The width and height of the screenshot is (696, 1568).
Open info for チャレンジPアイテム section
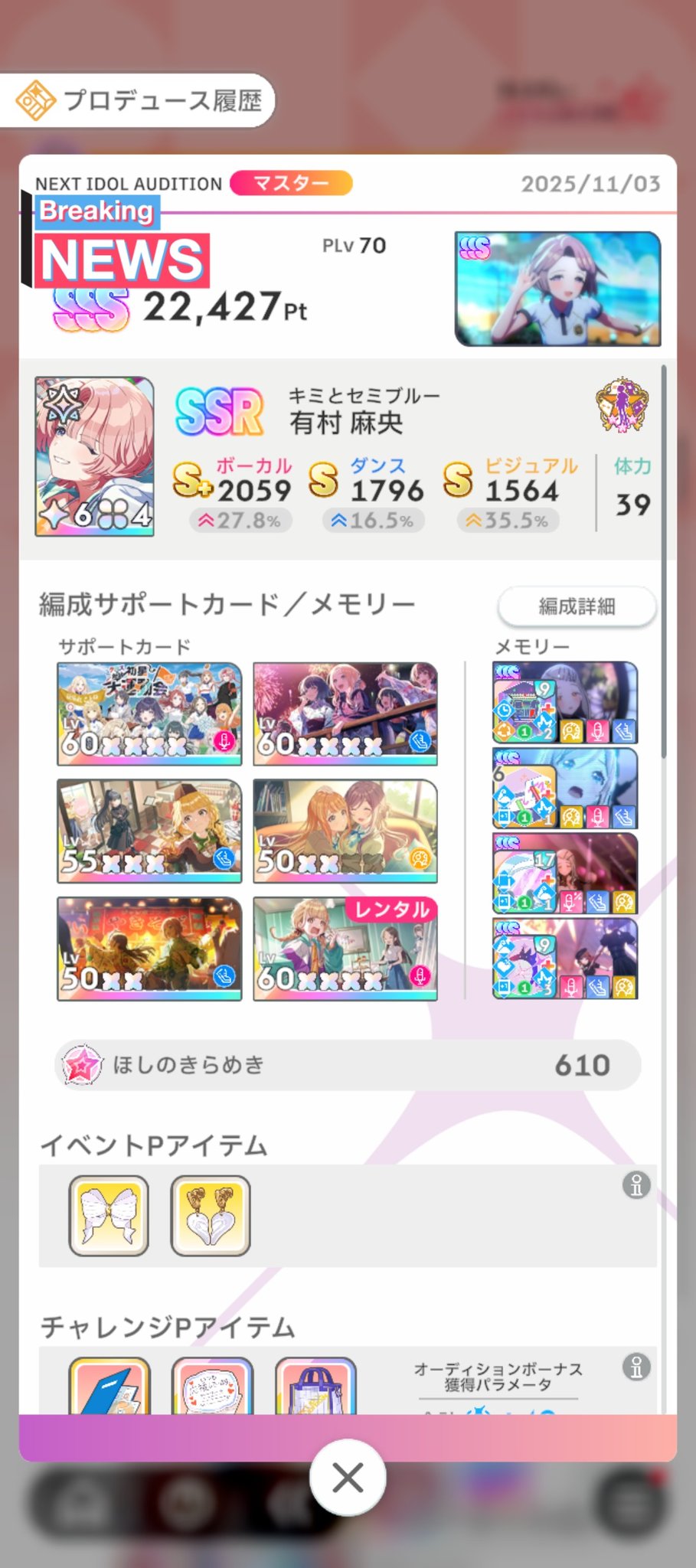tap(636, 1367)
